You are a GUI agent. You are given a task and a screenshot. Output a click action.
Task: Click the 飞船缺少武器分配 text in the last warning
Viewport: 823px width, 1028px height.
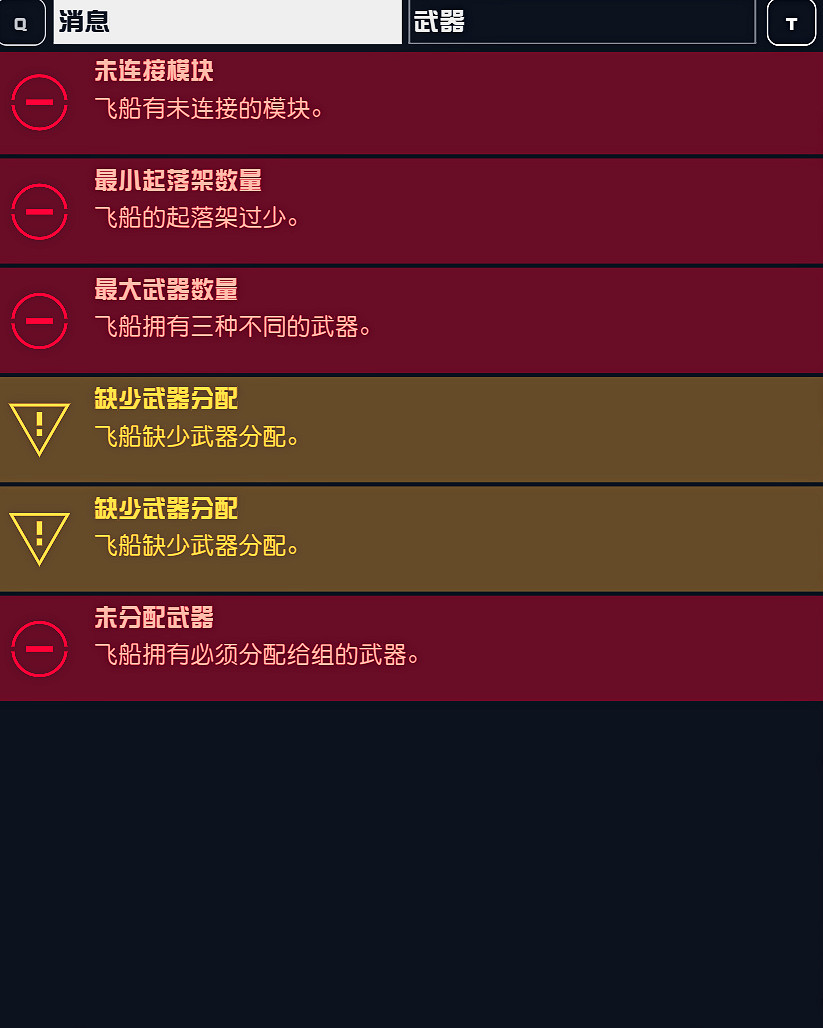(x=197, y=546)
